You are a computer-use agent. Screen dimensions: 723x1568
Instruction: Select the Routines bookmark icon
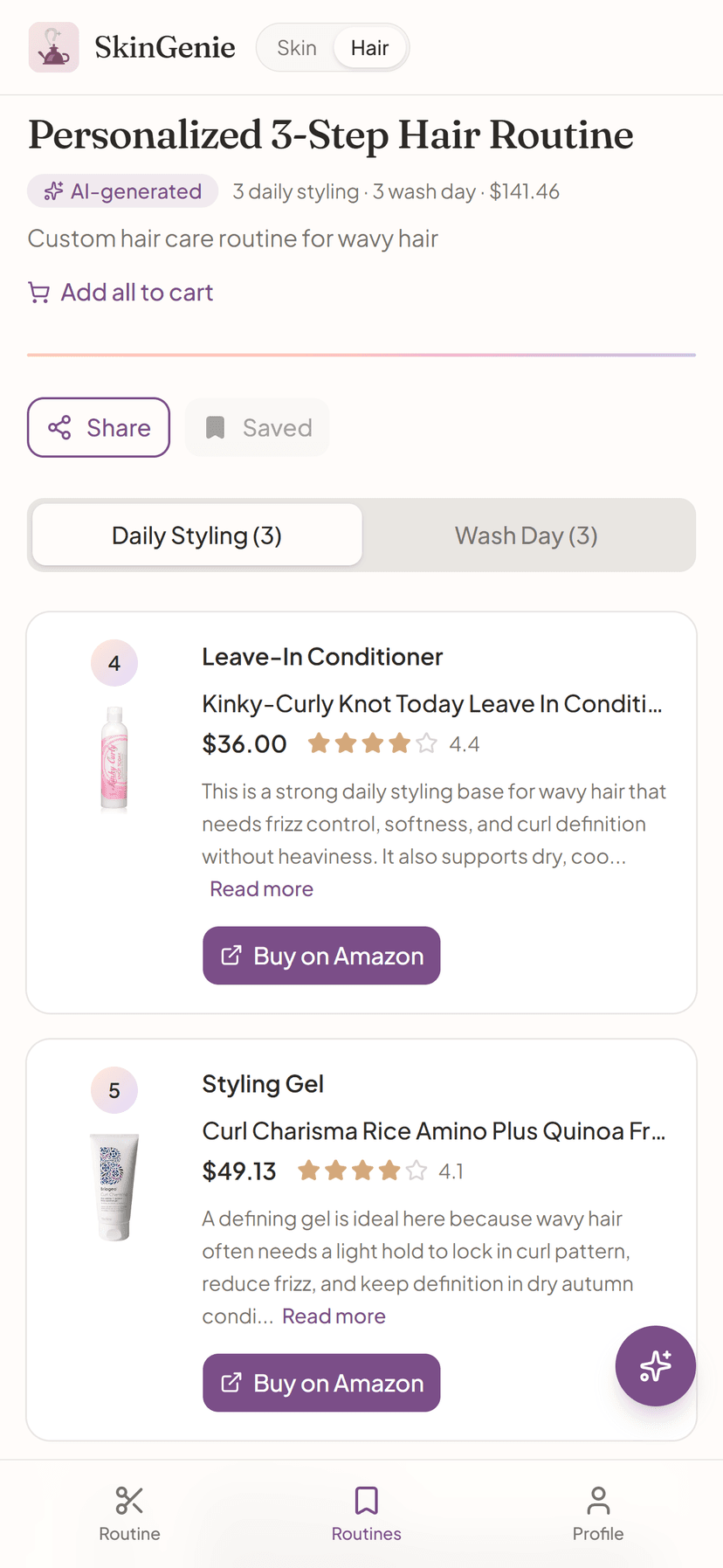(x=366, y=1500)
